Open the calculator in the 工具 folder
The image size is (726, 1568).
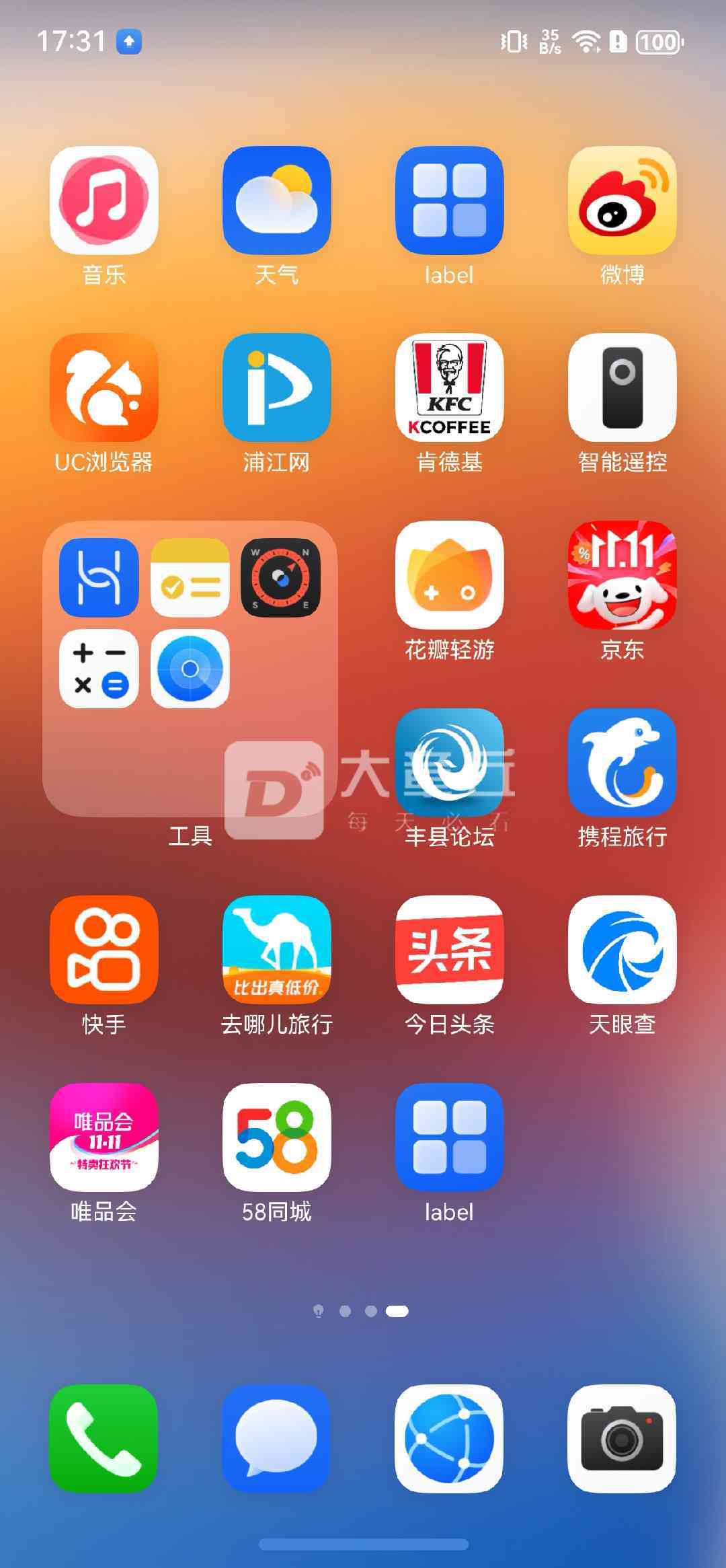coord(99,669)
